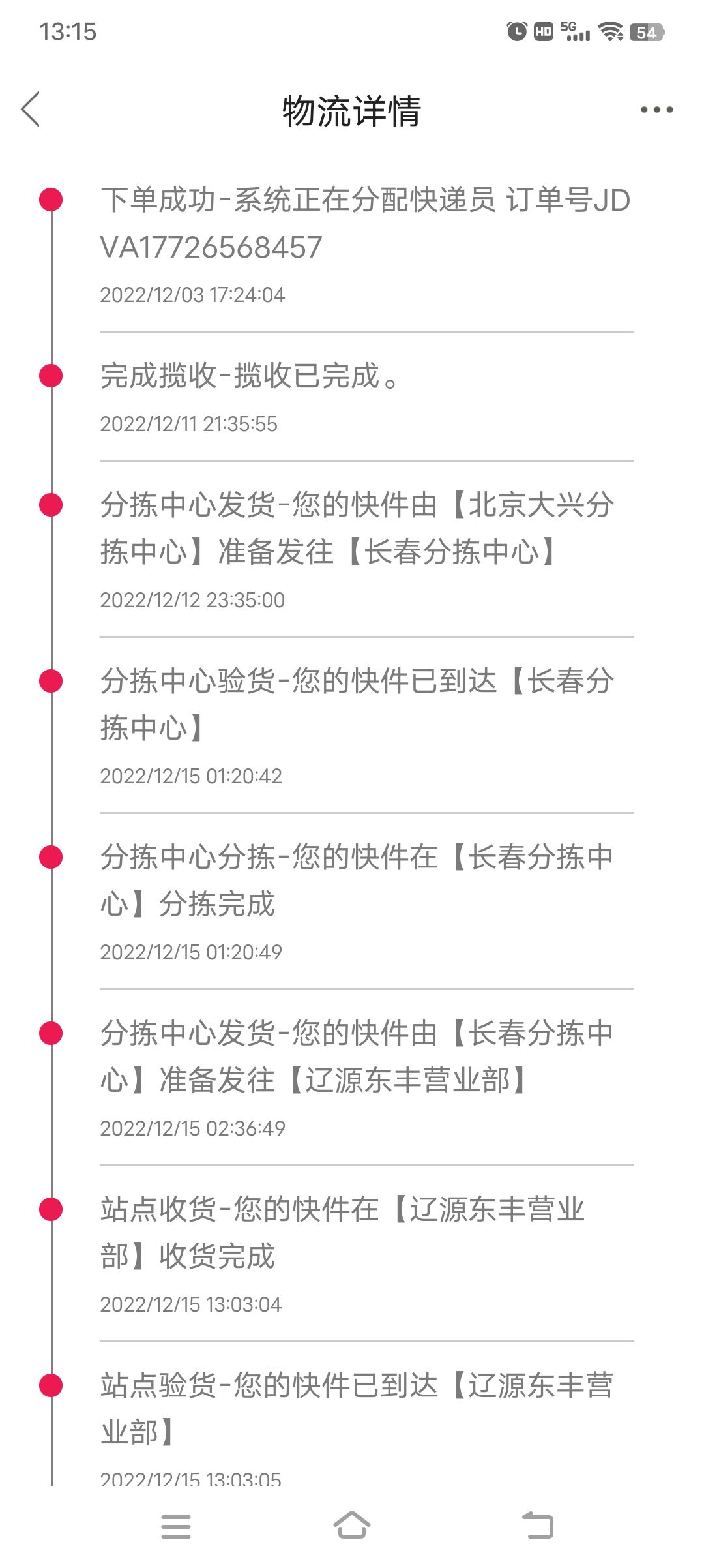Tap the system home button
The image size is (704, 1568).
tap(352, 1525)
